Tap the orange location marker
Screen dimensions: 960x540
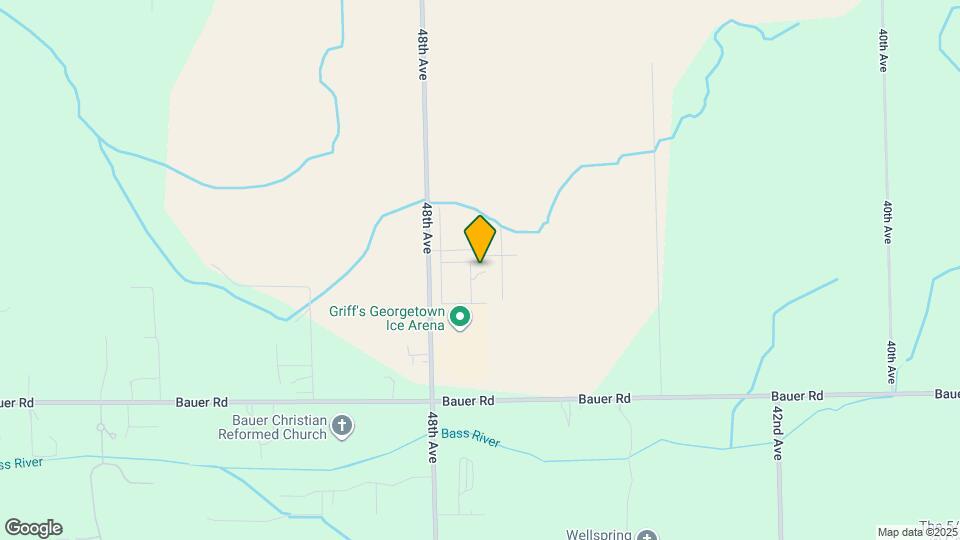(480, 238)
